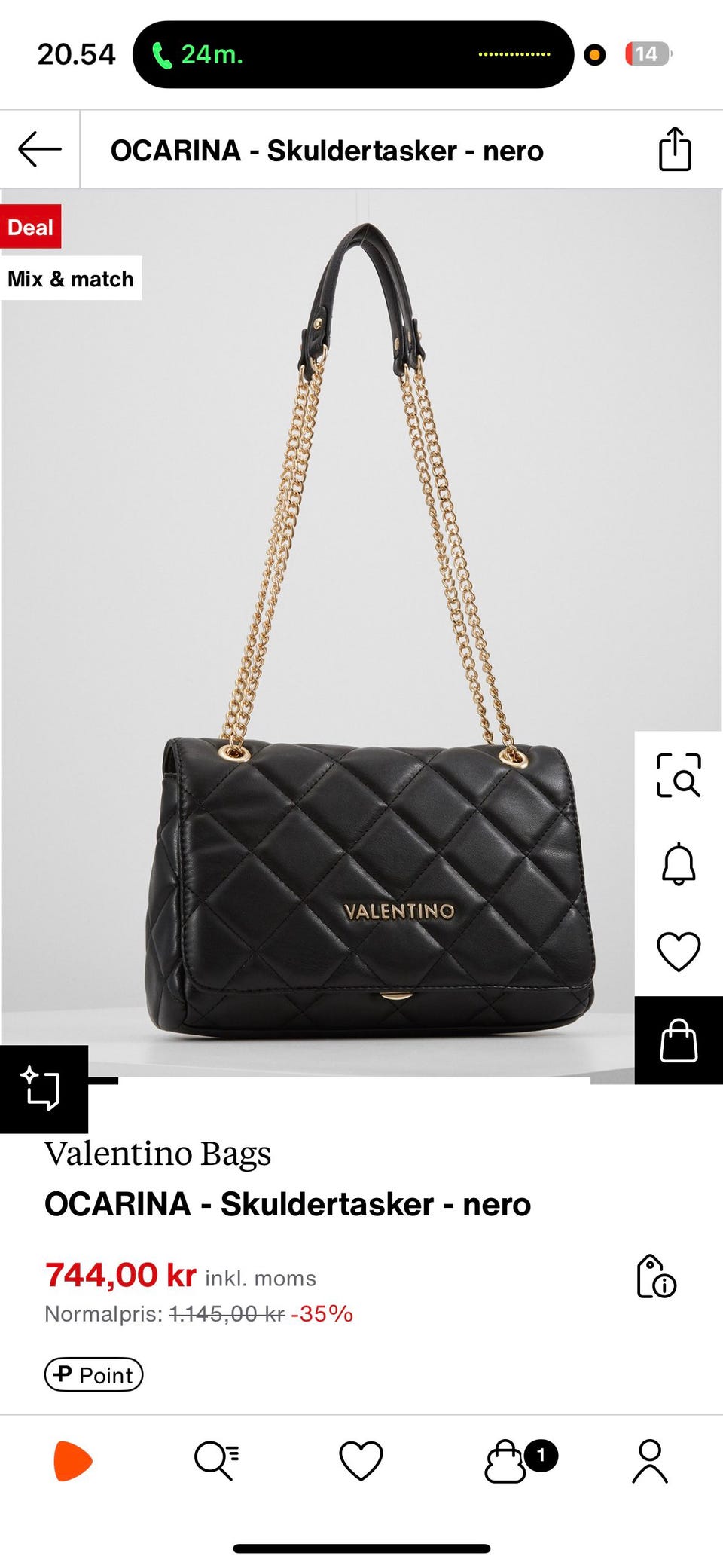Open the Zalando home tab
Screen dimensions: 723x1568
[73, 1461]
